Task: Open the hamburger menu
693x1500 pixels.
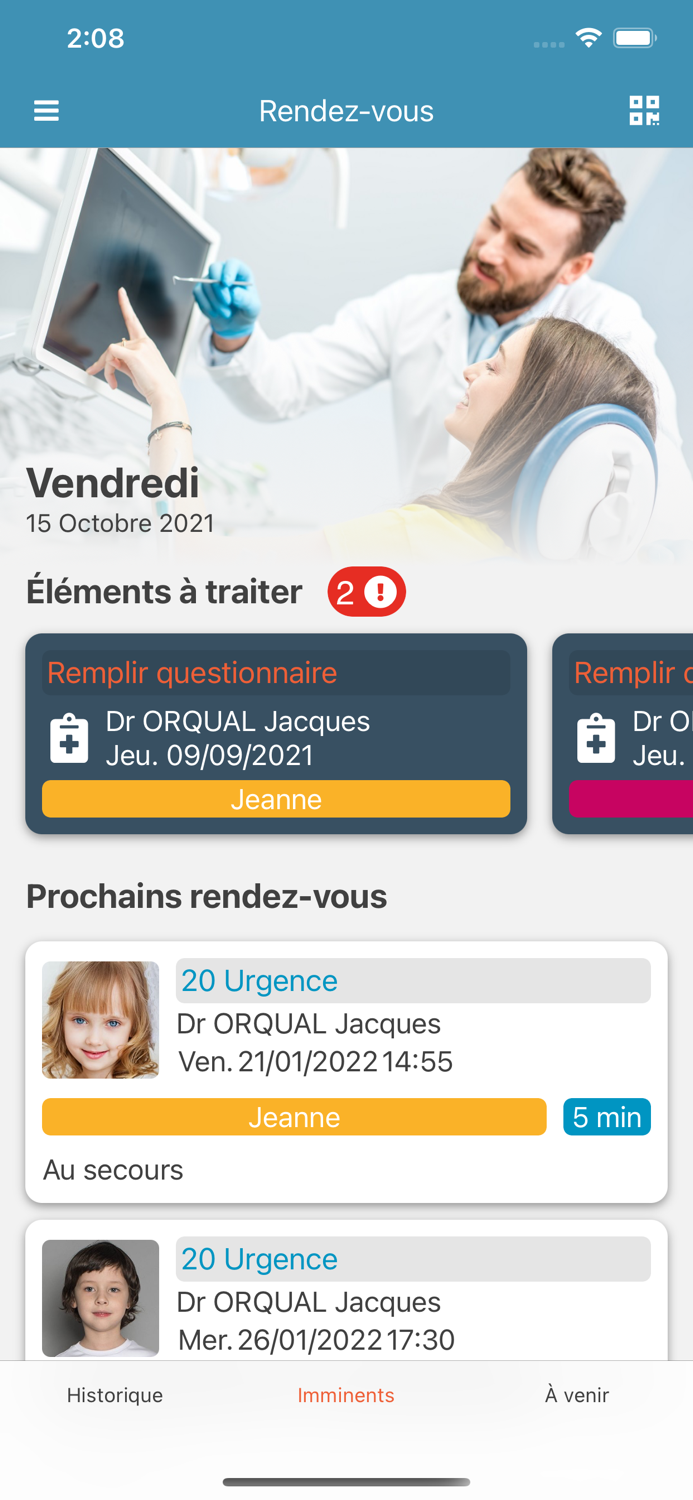Action: click(x=46, y=110)
